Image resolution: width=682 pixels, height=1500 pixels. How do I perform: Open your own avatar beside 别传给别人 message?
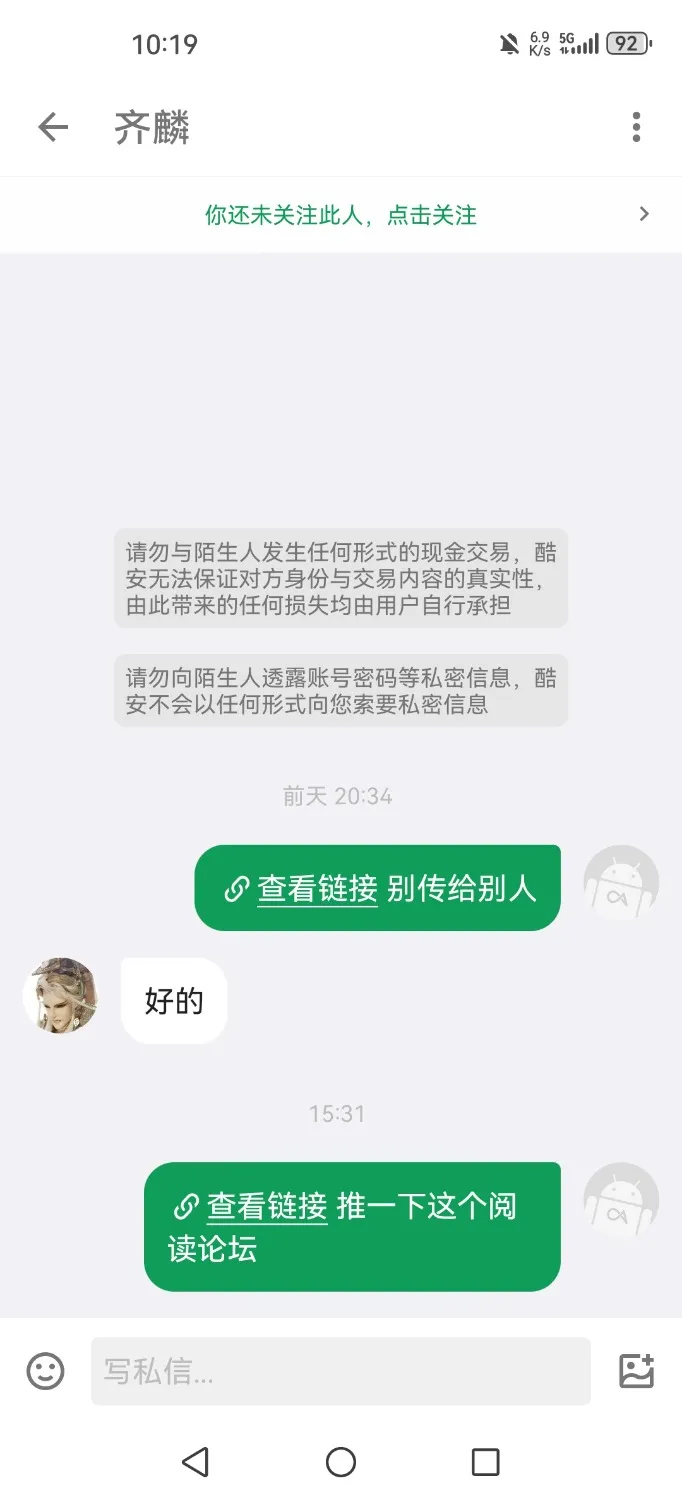(620, 884)
